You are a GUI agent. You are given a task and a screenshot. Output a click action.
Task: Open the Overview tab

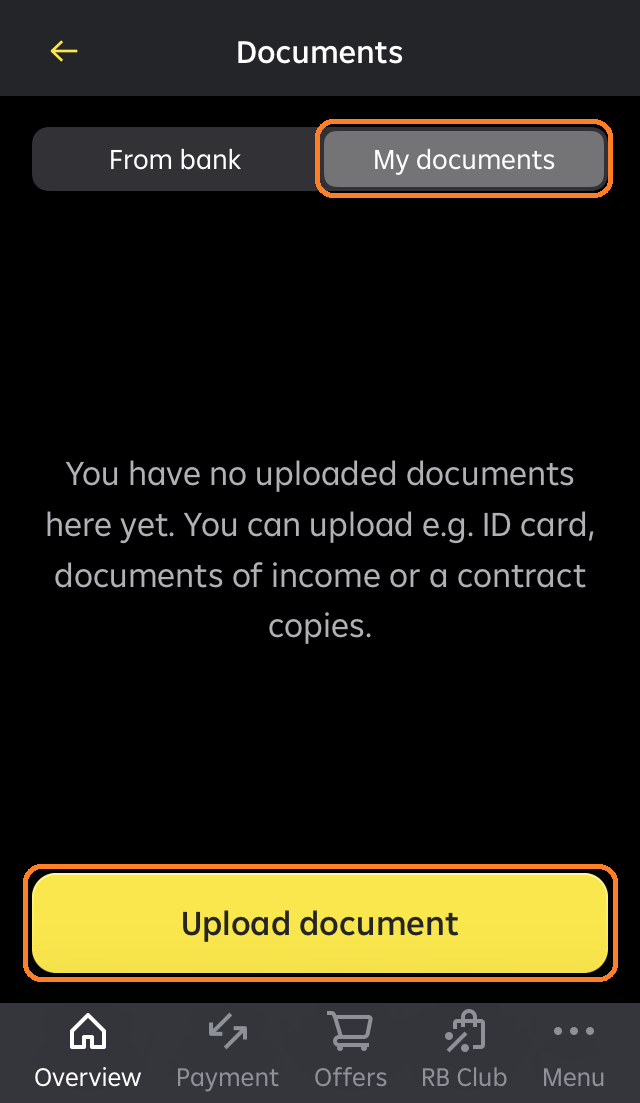pyautogui.click(x=87, y=1050)
